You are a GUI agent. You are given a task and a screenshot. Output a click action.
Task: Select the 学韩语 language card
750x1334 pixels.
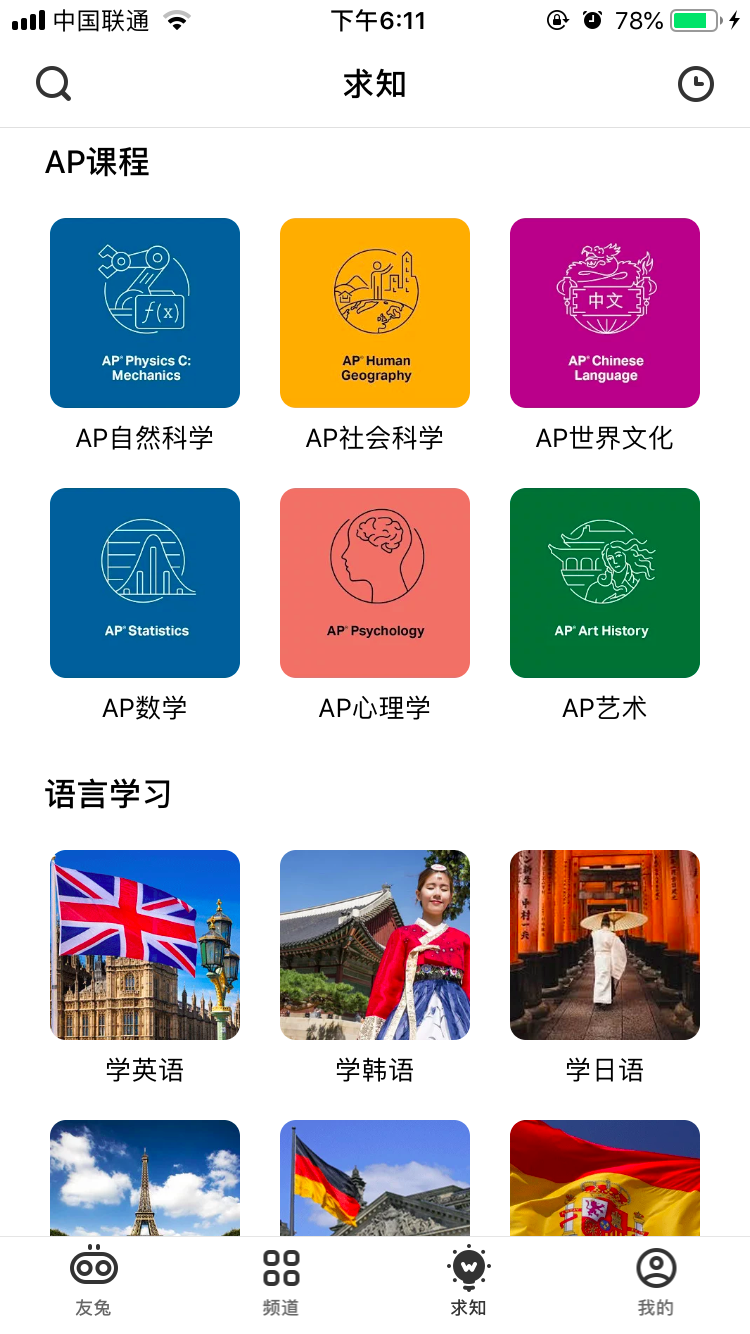[x=375, y=945]
